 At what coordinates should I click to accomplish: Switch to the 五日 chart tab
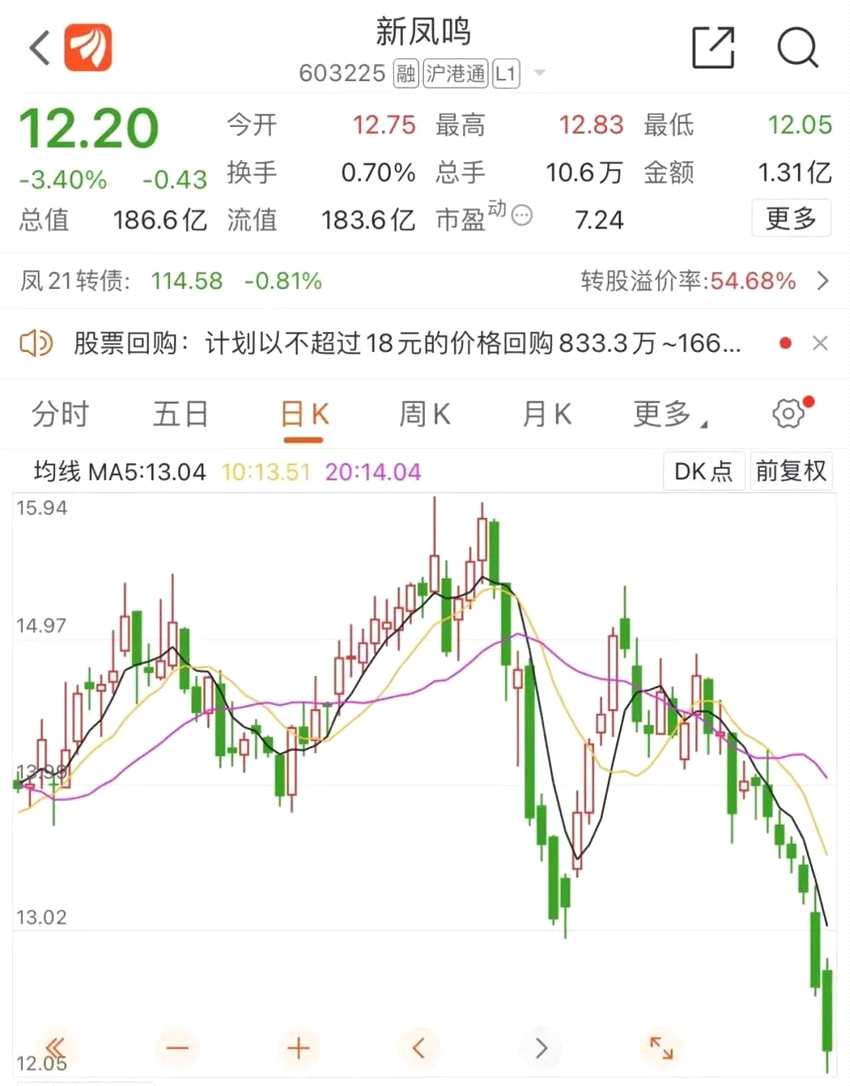tap(181, 414)
